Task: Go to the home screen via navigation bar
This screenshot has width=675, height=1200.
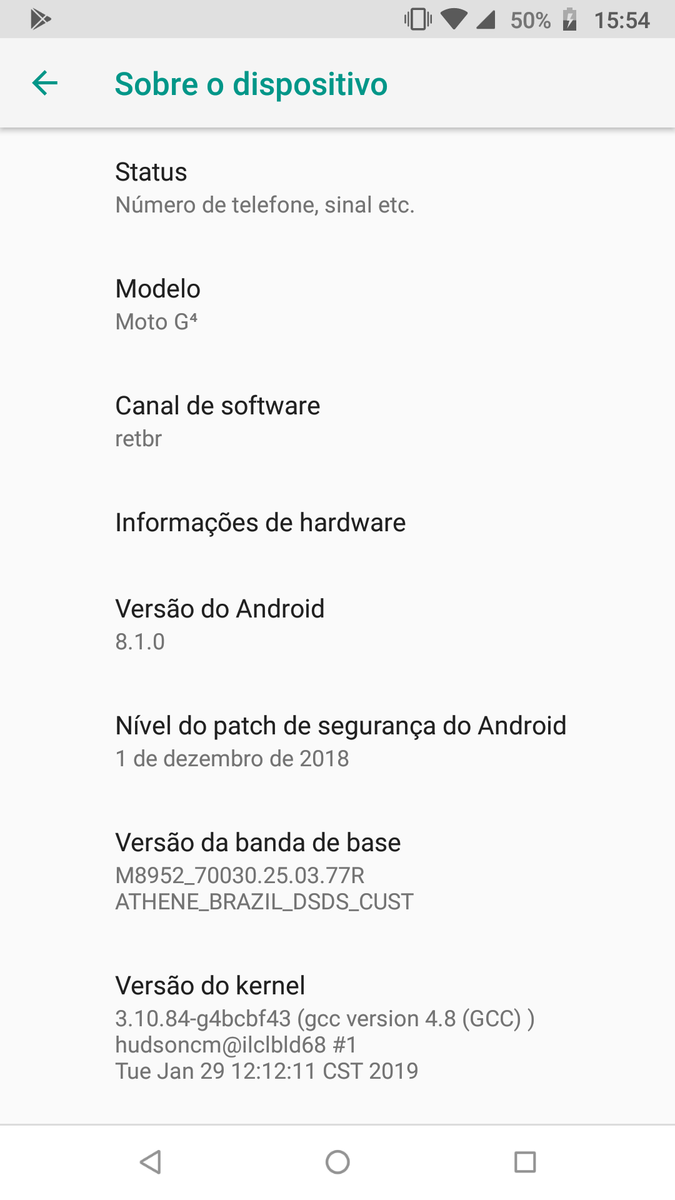Action: point(337,1161)
